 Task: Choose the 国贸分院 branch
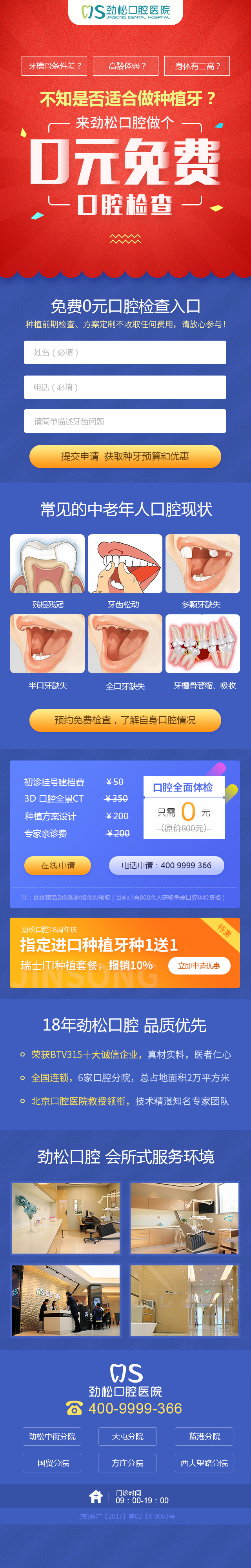[x=52, y=1463]
